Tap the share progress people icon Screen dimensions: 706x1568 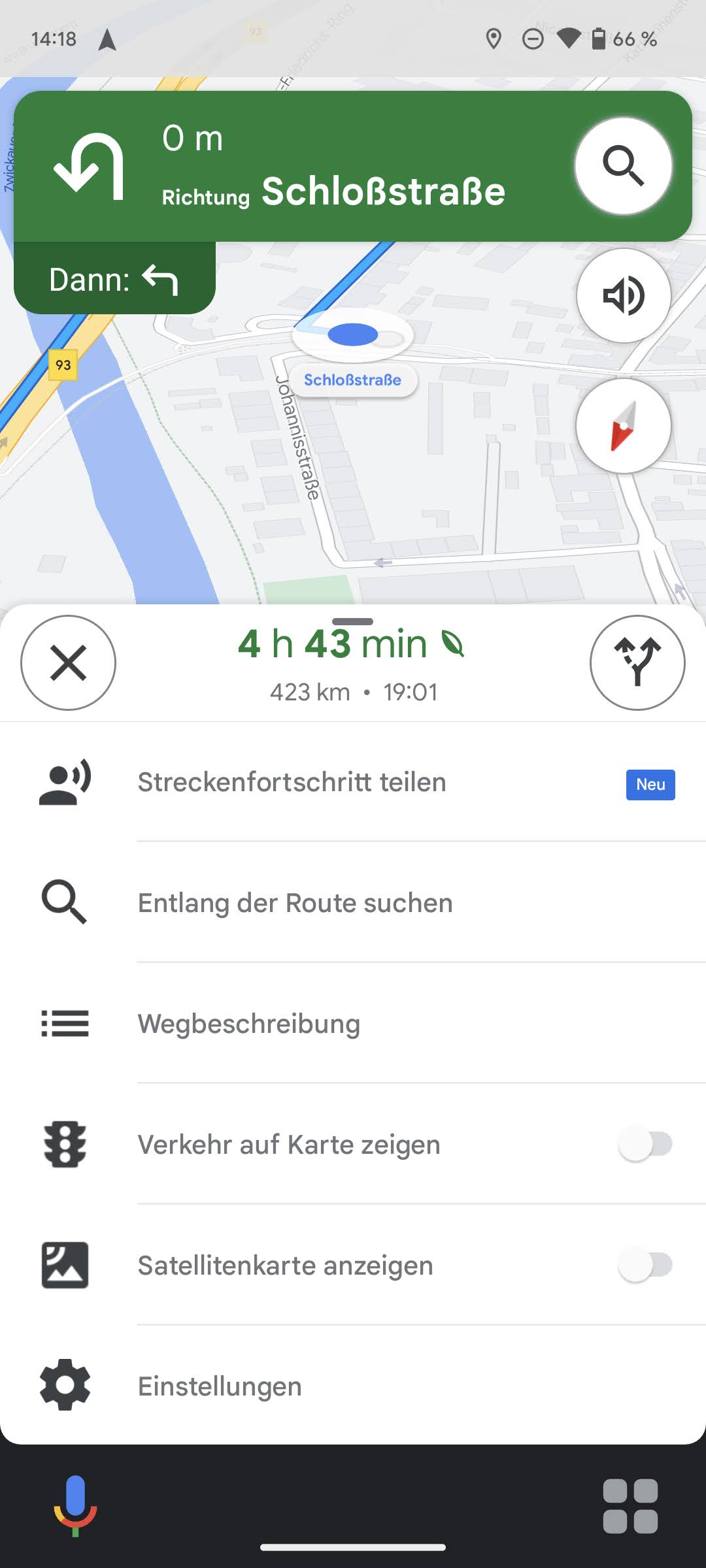click(x=64, y=783)
